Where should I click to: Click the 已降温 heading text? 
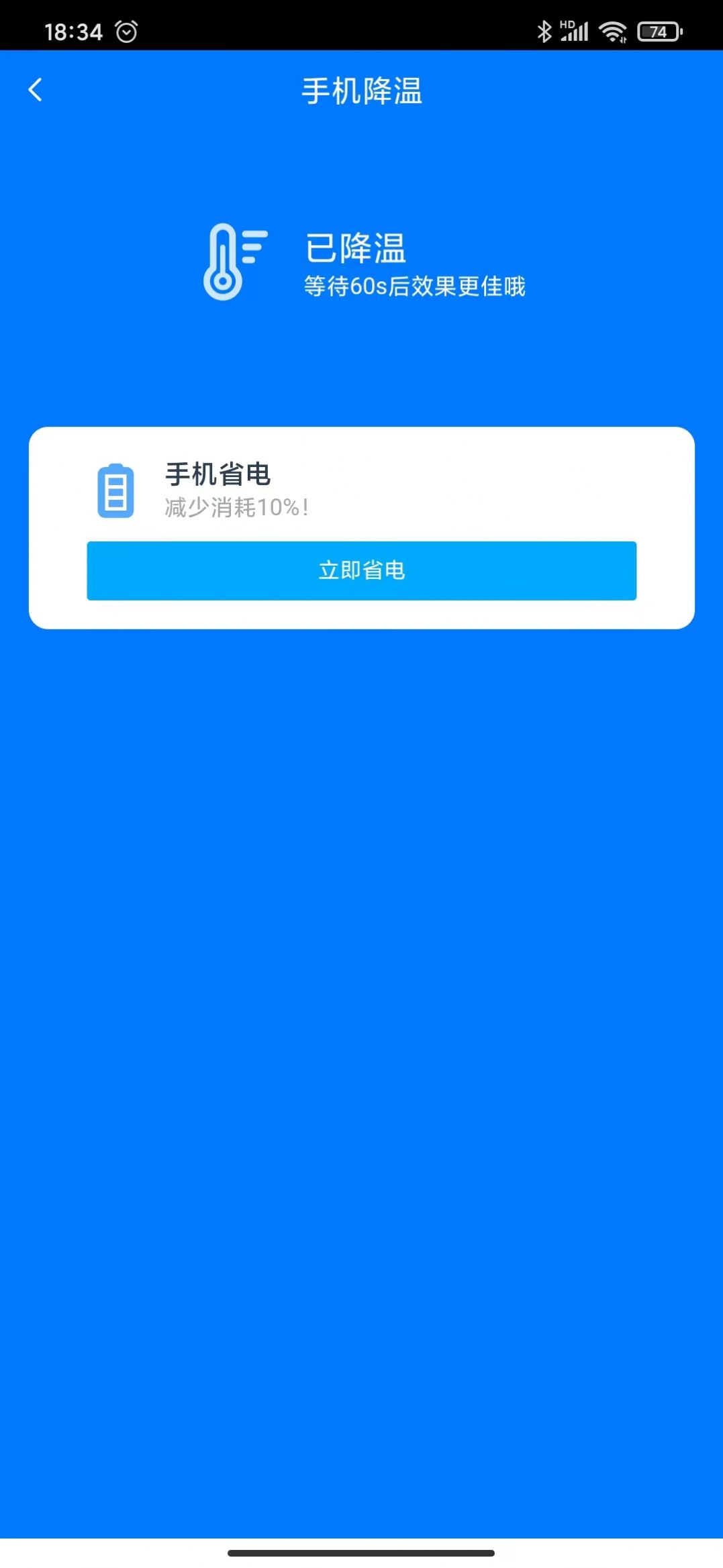coord(356,248)
